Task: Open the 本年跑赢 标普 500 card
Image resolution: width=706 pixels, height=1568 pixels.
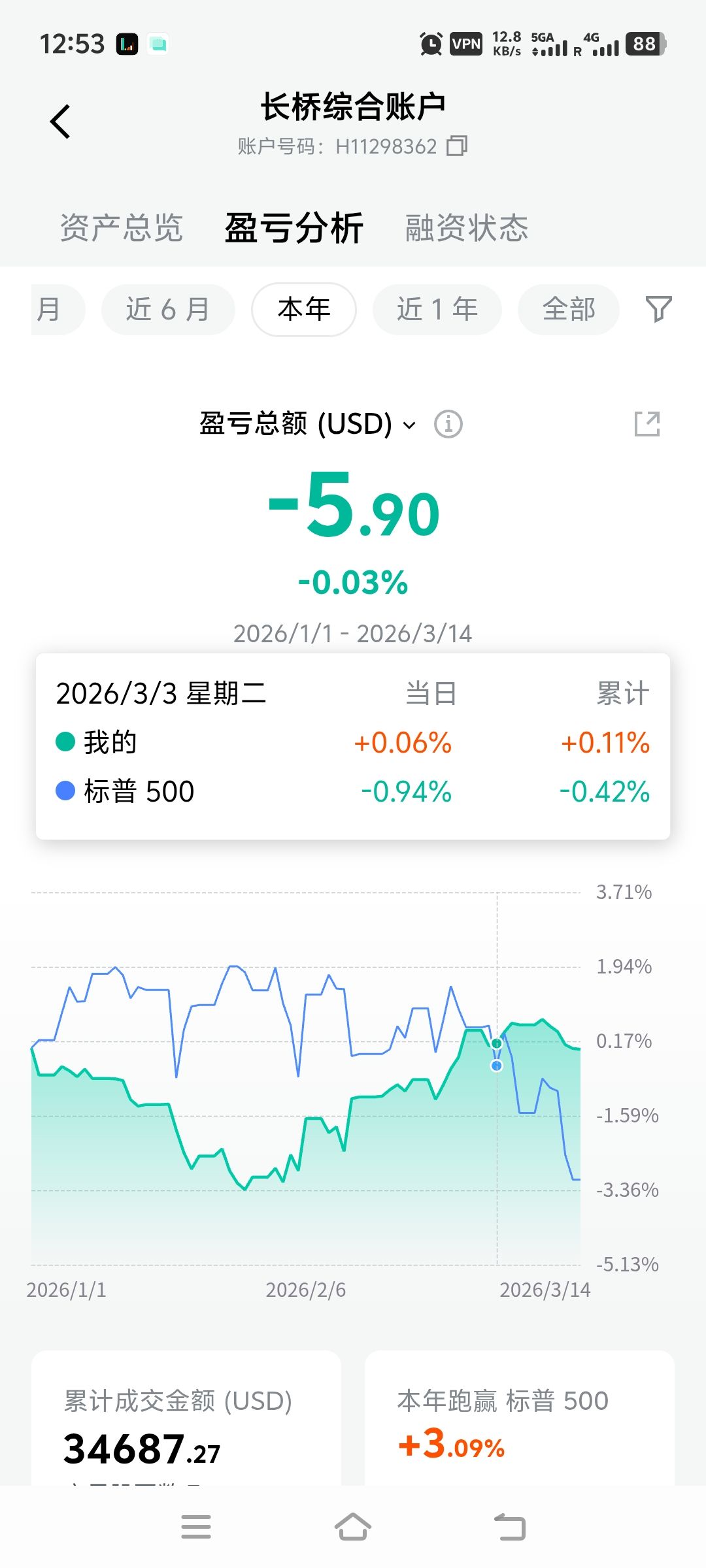Action: (x=520, y=1418)
